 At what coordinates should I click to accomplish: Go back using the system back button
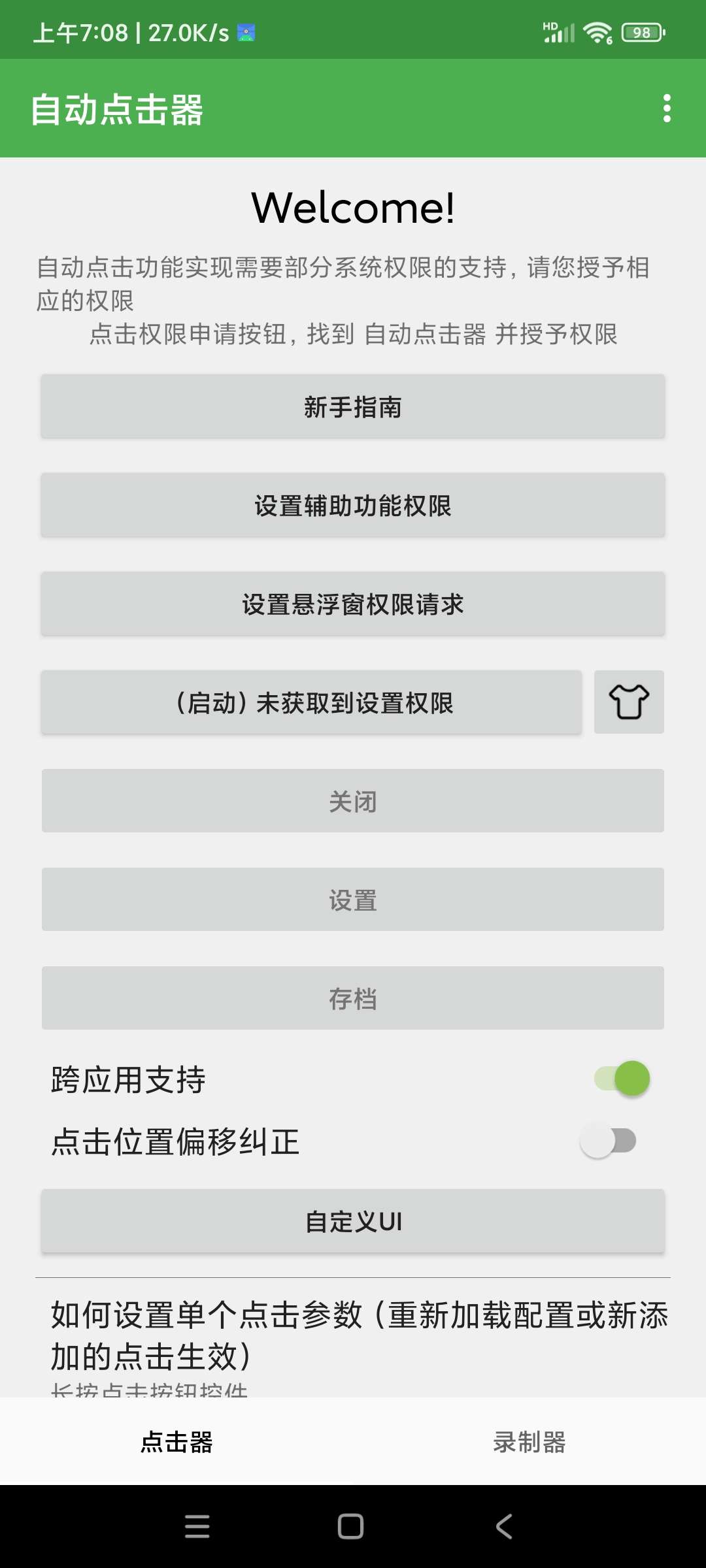503,1527
